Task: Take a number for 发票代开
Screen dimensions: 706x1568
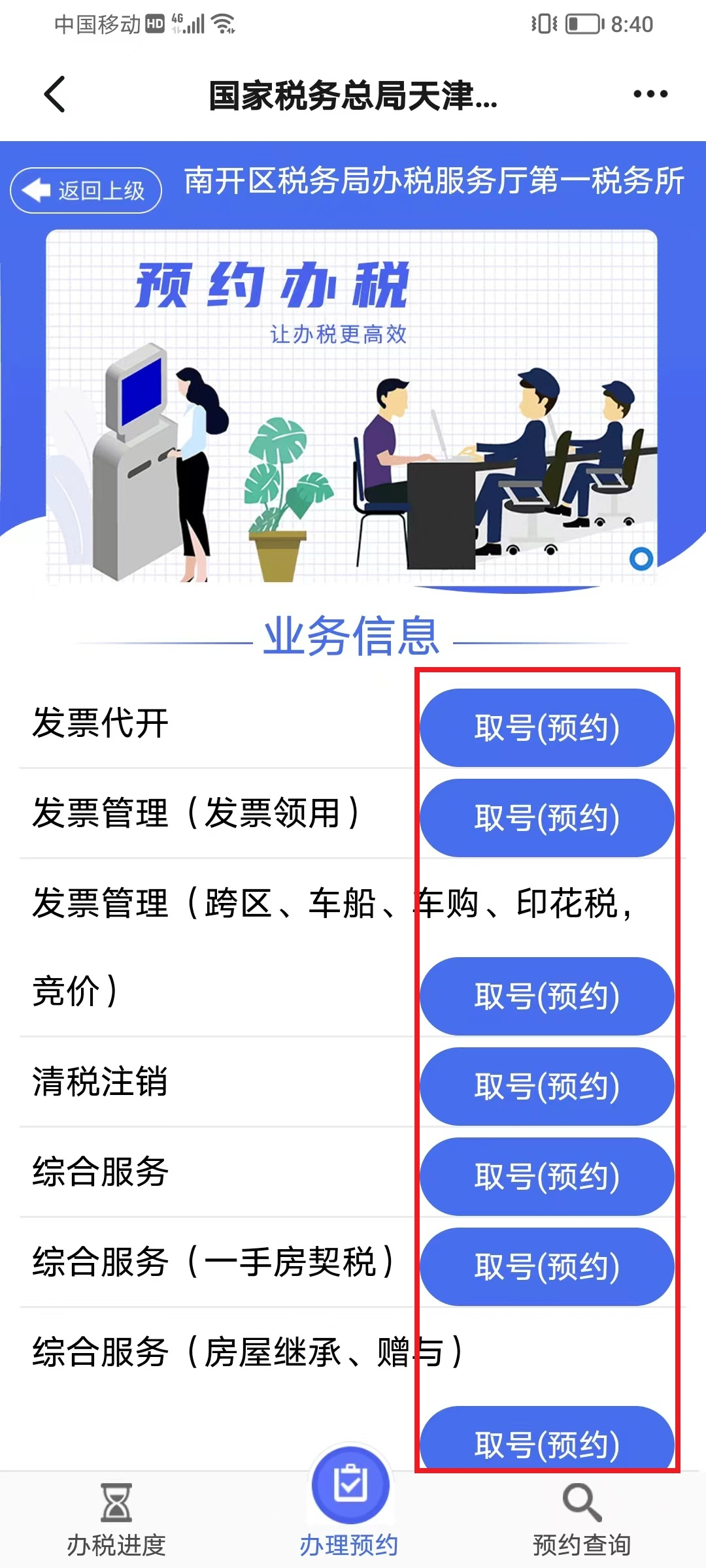Action: tap(546, 728)
